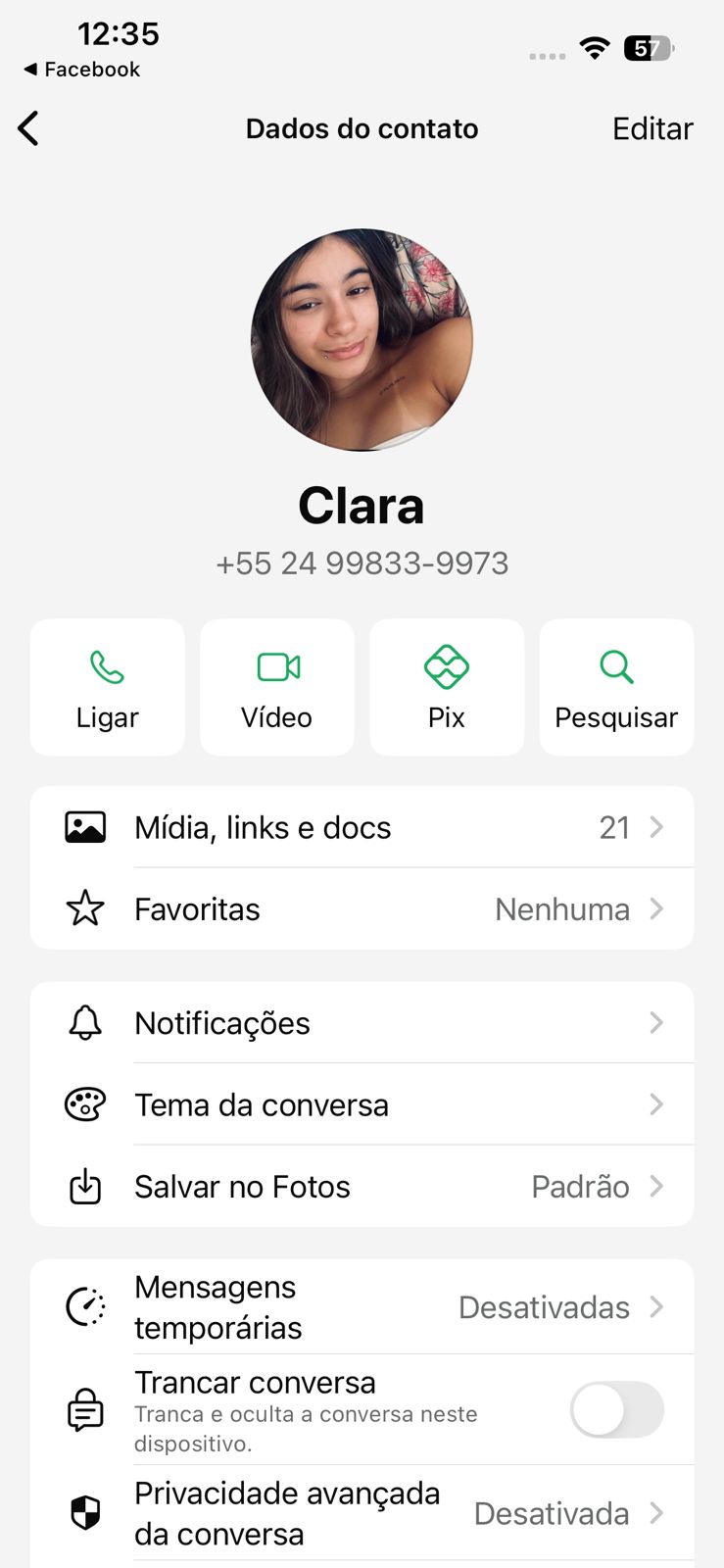Open Clara's profile photo

pyautogui.click(x=362, y=340)
